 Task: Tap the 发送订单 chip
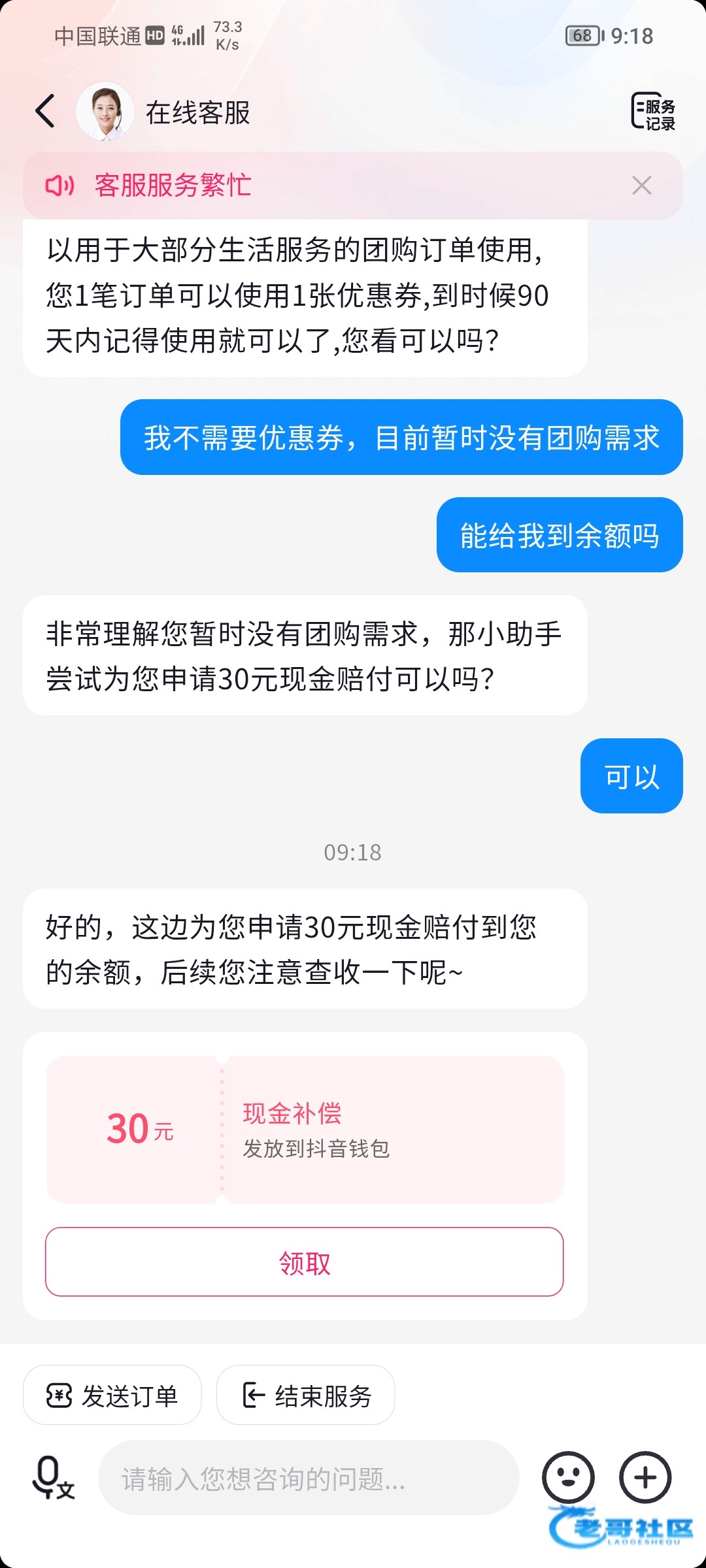pos(112,1396)
